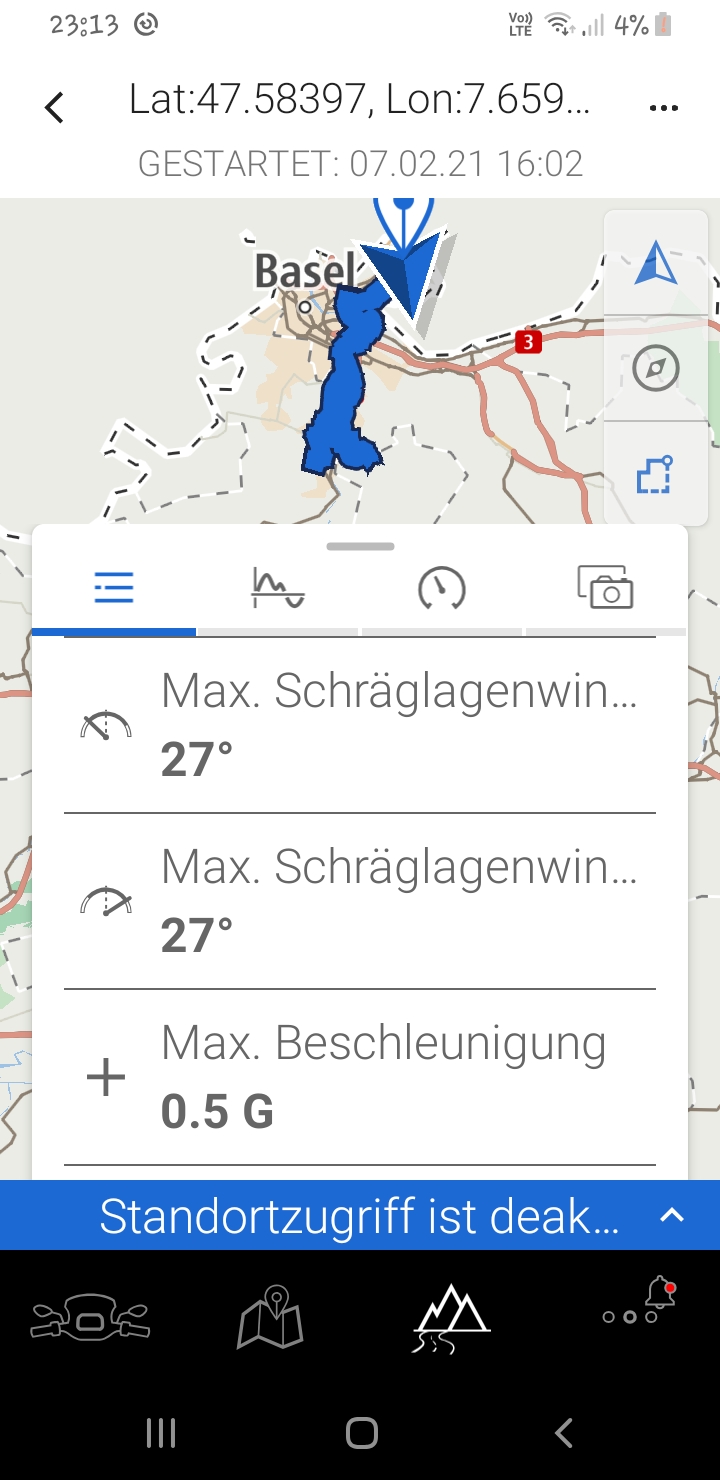The image size is (720, 1480).
Task: Expand the Standortzugriff ist deaktiviert banner
Action: (672, 1215)
